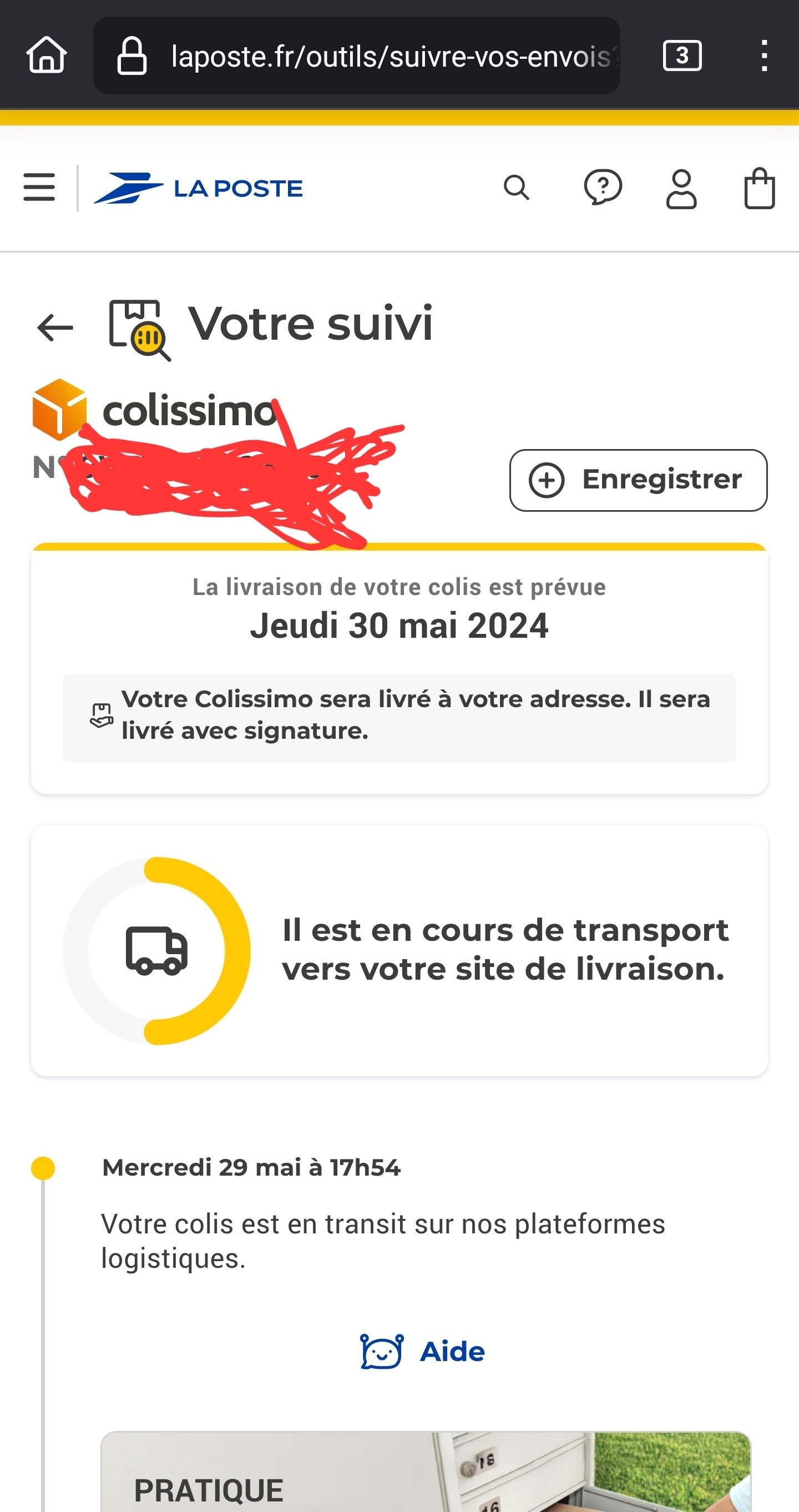799x1512 pixels.
Task: Open the help question bubble icon
Action: point(603,188)
